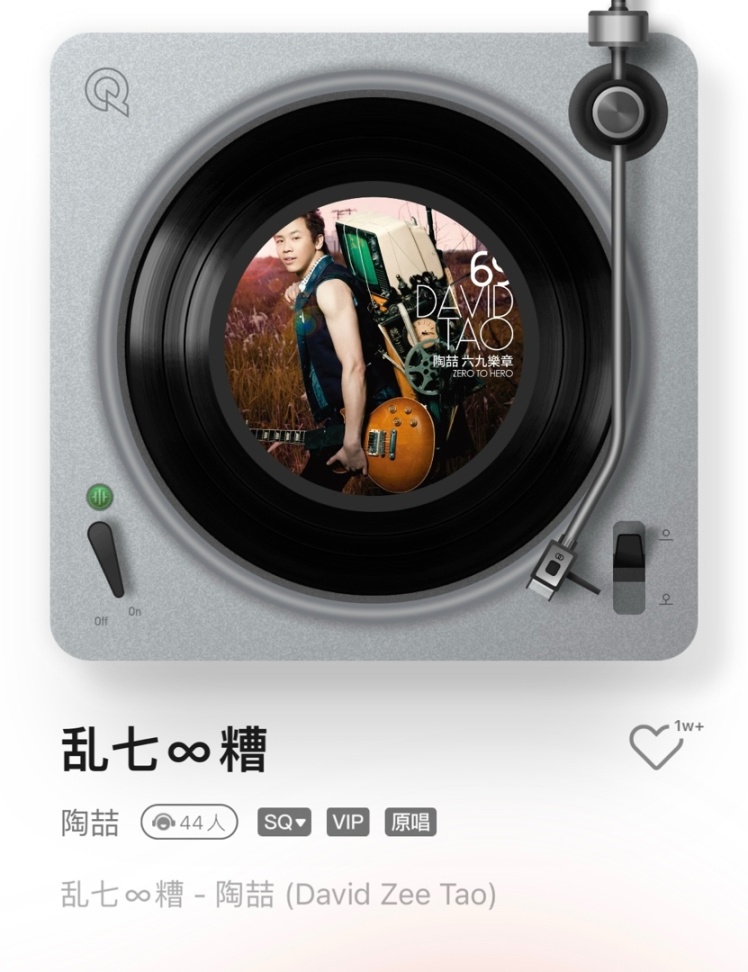Flip the turntable On/Off lever
The height and width of the screenshot is (972, 748).
point(105,558)
